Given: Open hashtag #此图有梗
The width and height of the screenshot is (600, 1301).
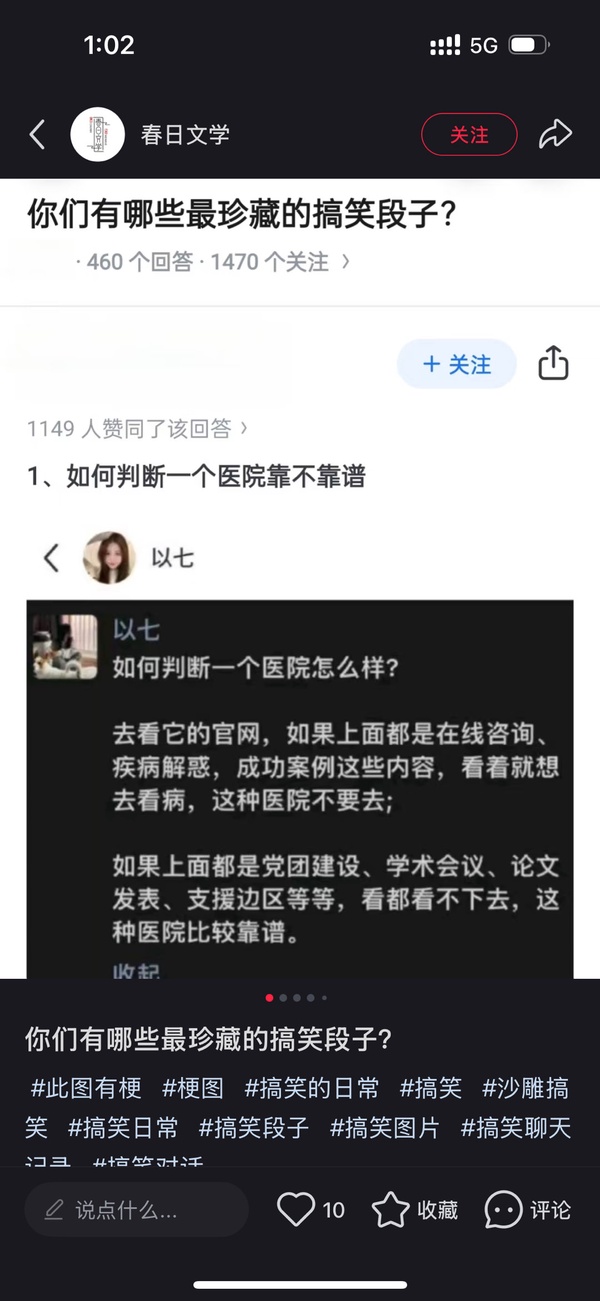Looking at the screenshot, I should pyautogui.click(x=86, y=1087).
